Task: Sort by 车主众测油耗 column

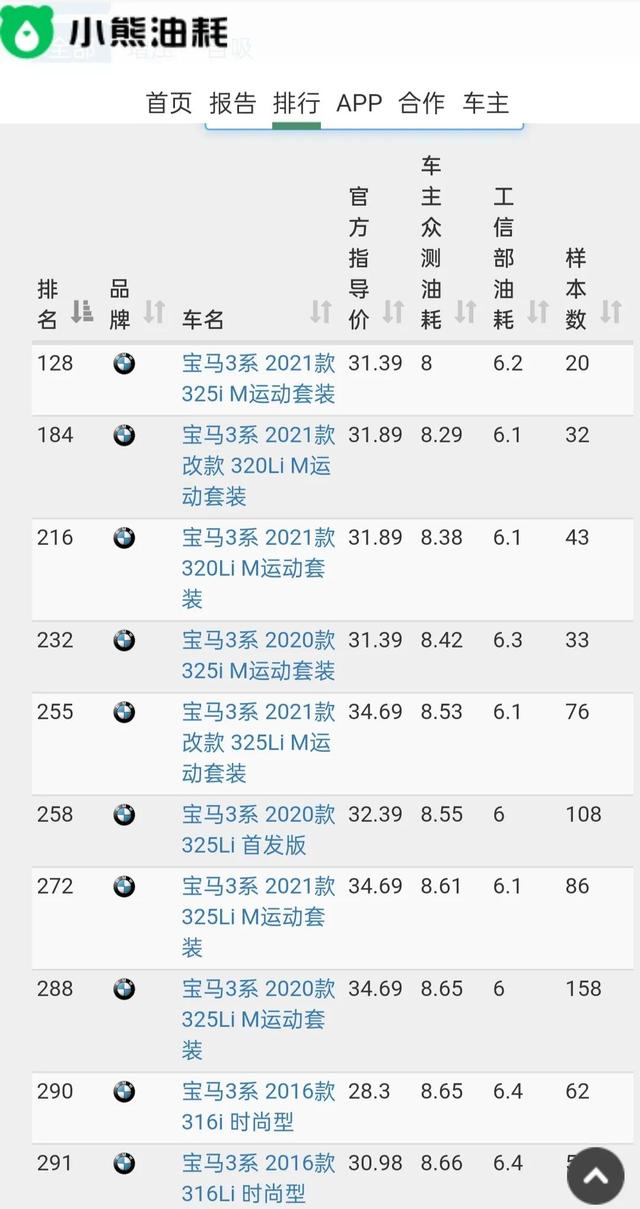Action: [x=465, y=312]
